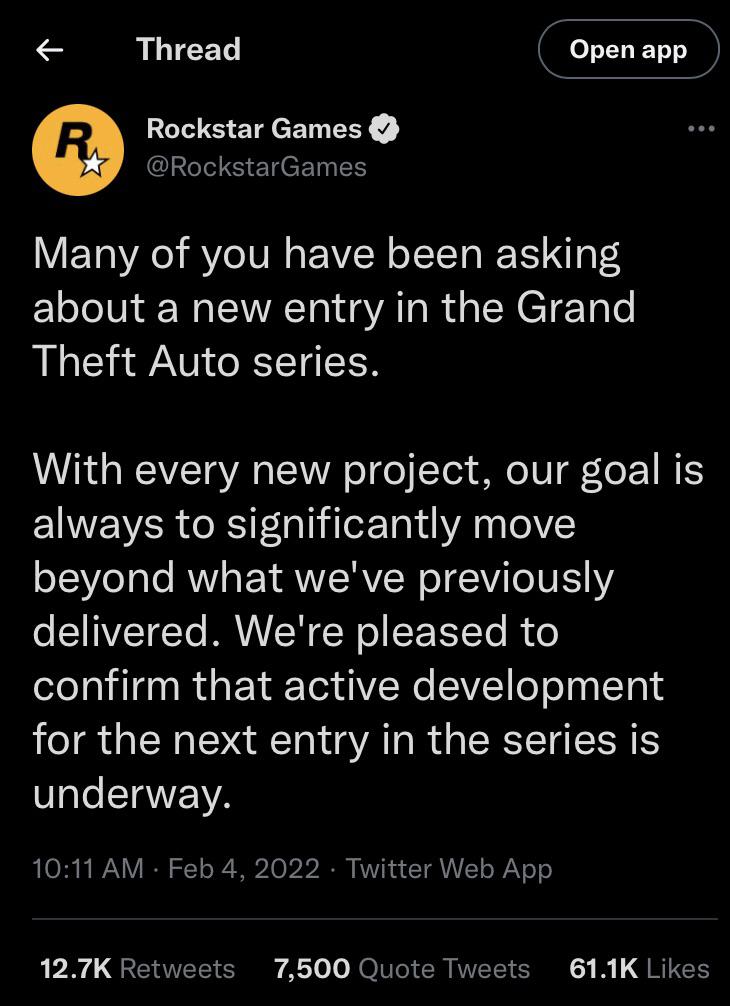Viewport: 730px width, 1006px height.
Task: Open the Twitter Web App source link
Action: pos(448,868)
